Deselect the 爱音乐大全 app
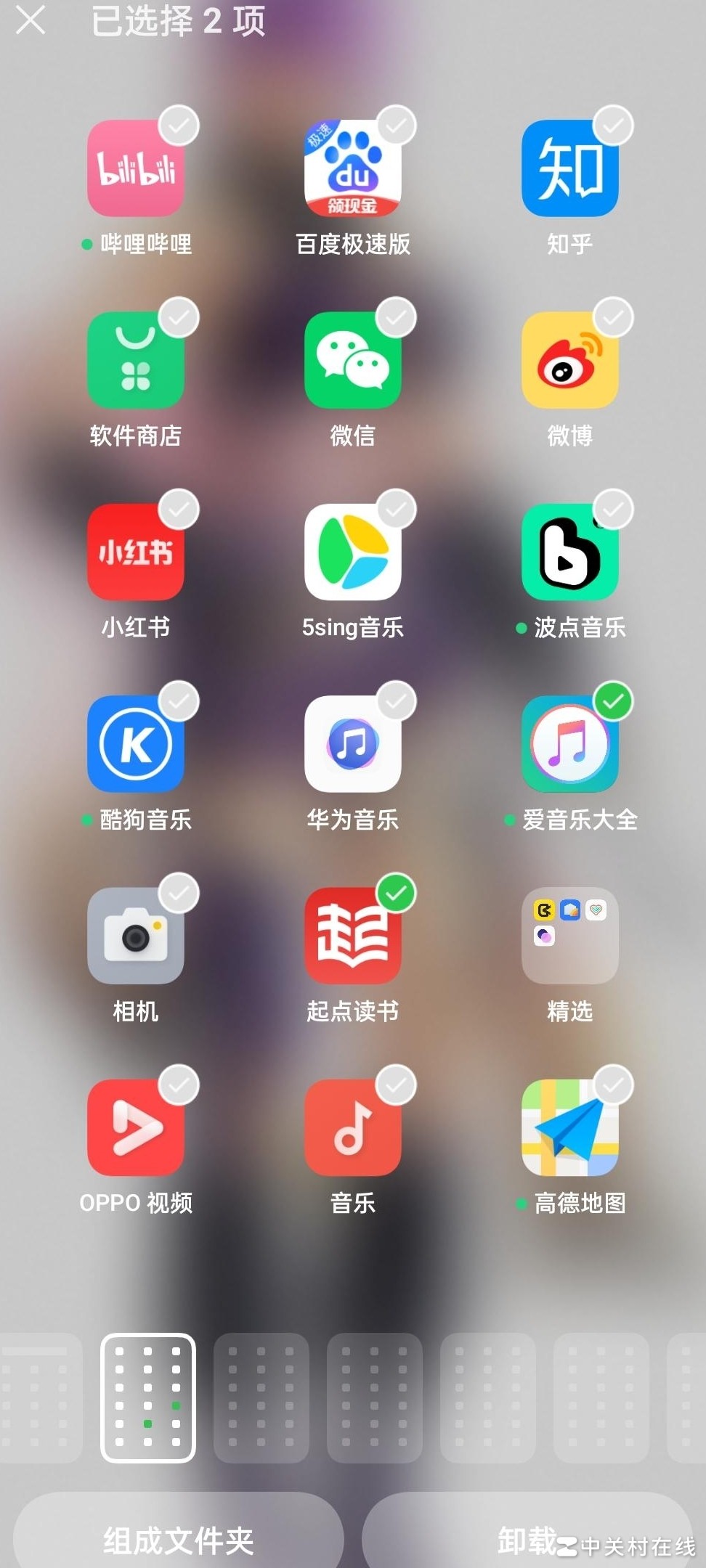 click(570, 744)
